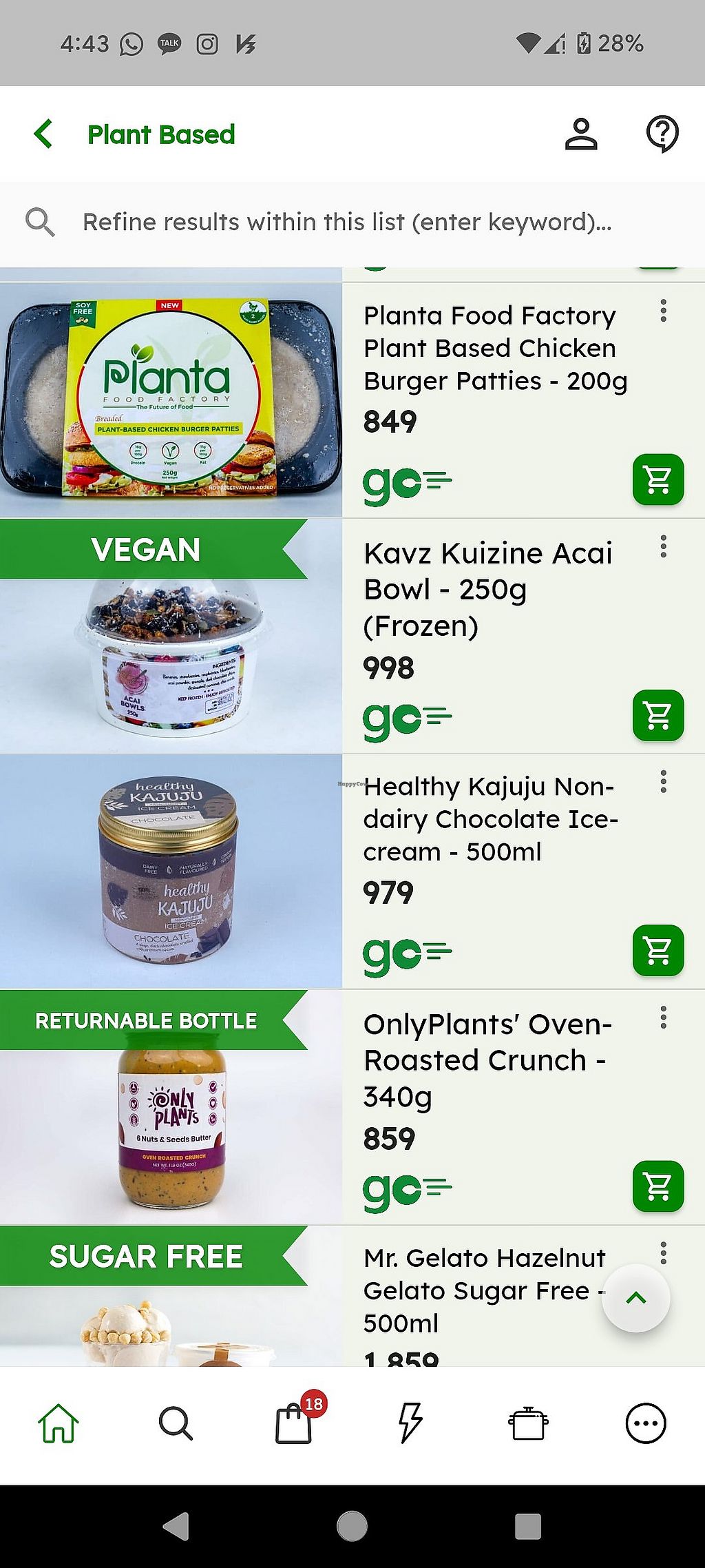705x1568 pixels.
Task: Open the help question mark icon
Action: [662, 134]
